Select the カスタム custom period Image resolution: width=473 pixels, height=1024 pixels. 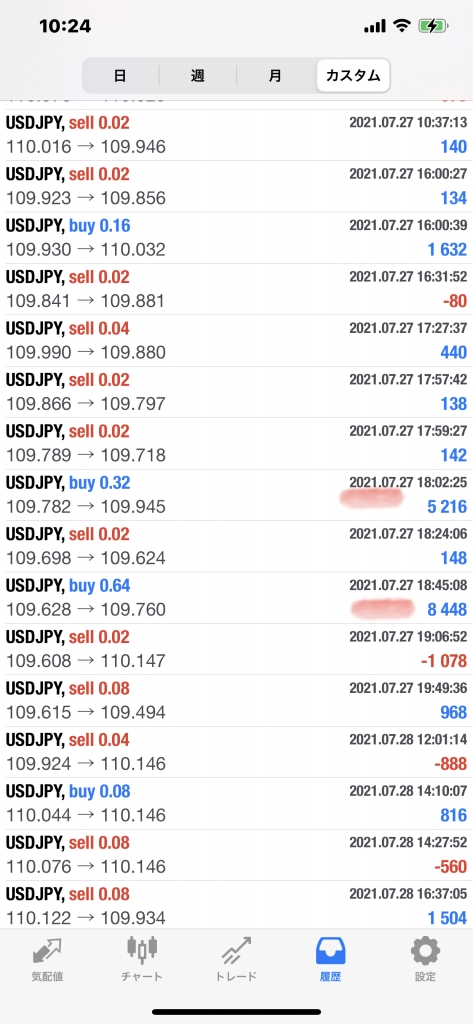click(x=353, y=76)
